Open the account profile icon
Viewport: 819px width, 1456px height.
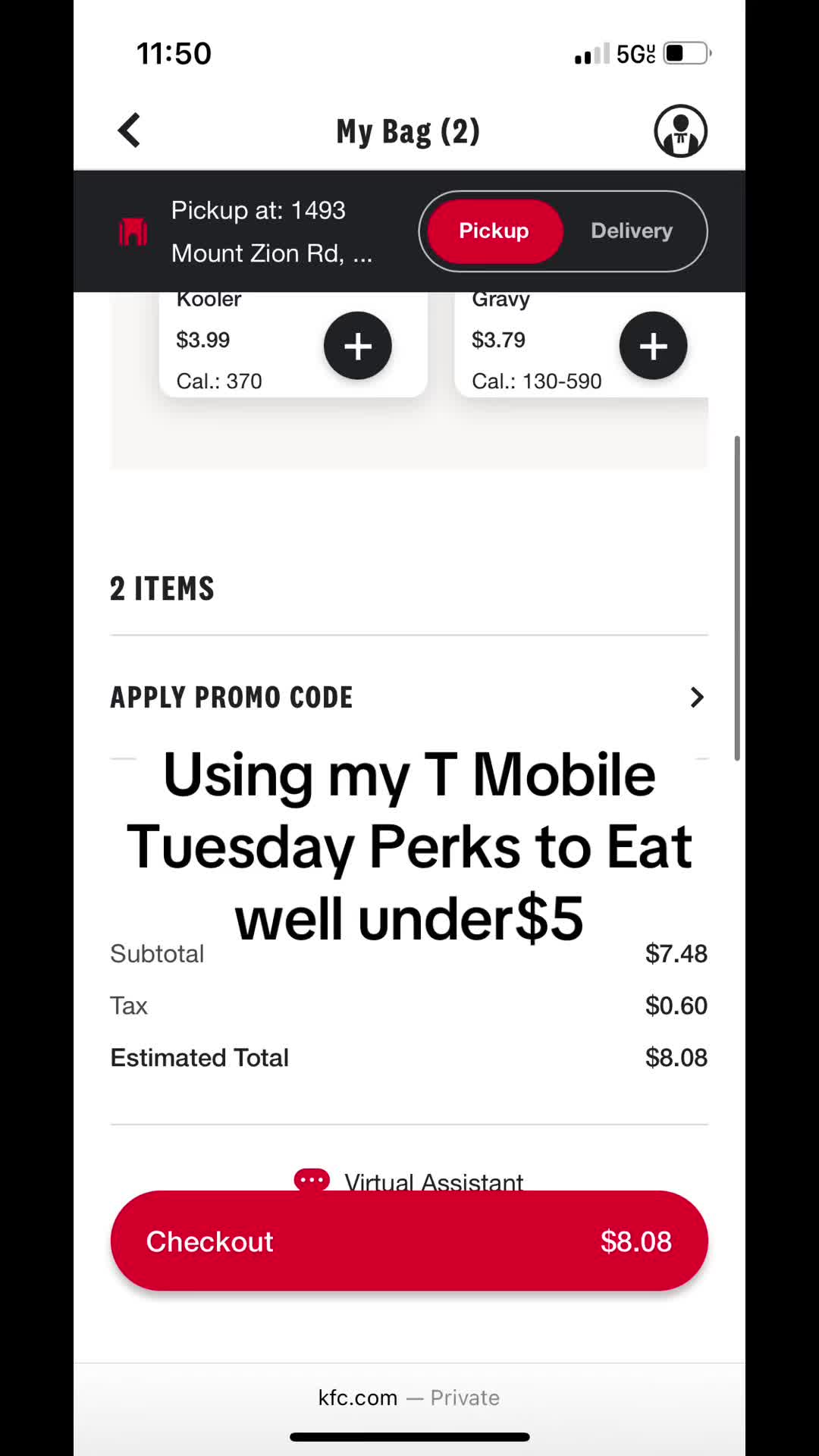(x=680, y=130)
